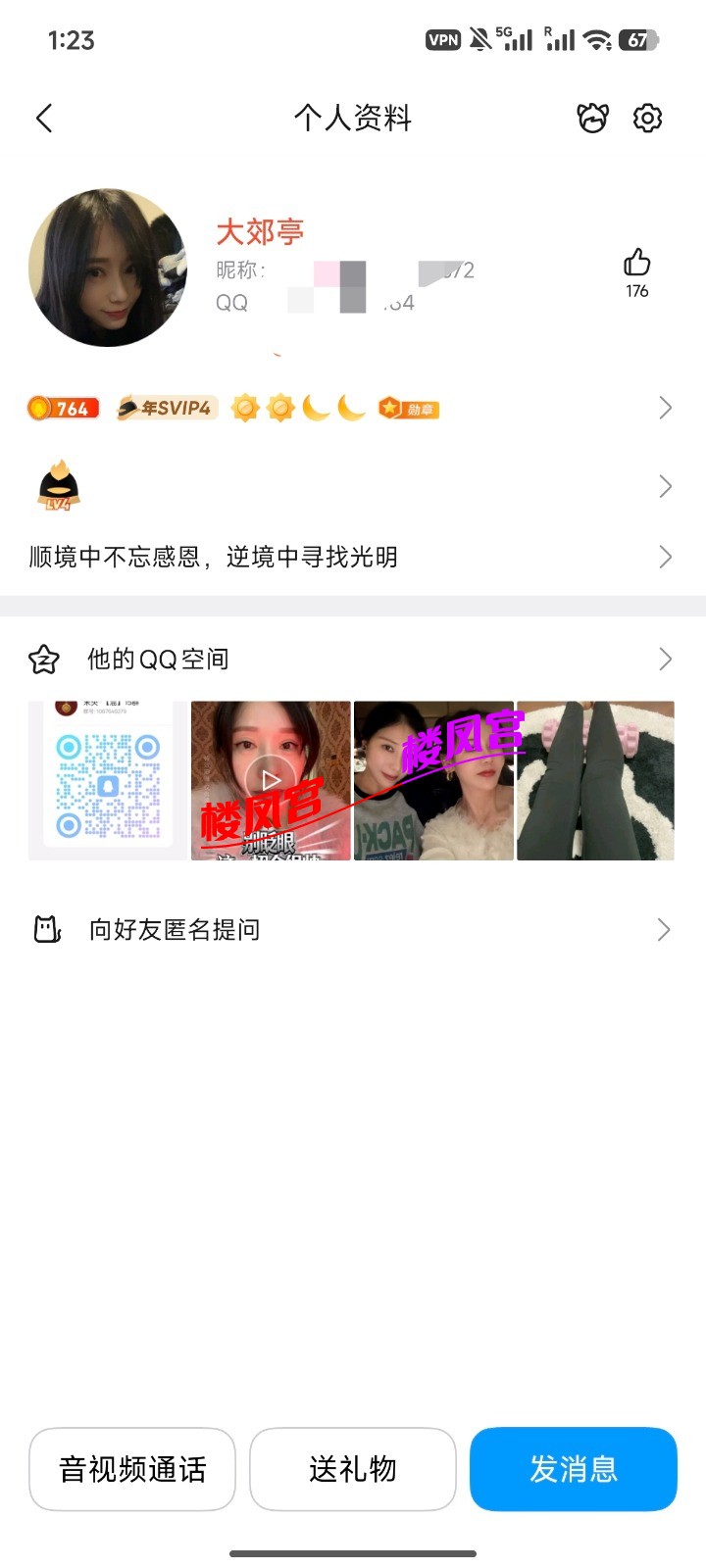Screen dimensions: 706x1568
Task: Open 向好友匿名提问
Action: [353, 929]
